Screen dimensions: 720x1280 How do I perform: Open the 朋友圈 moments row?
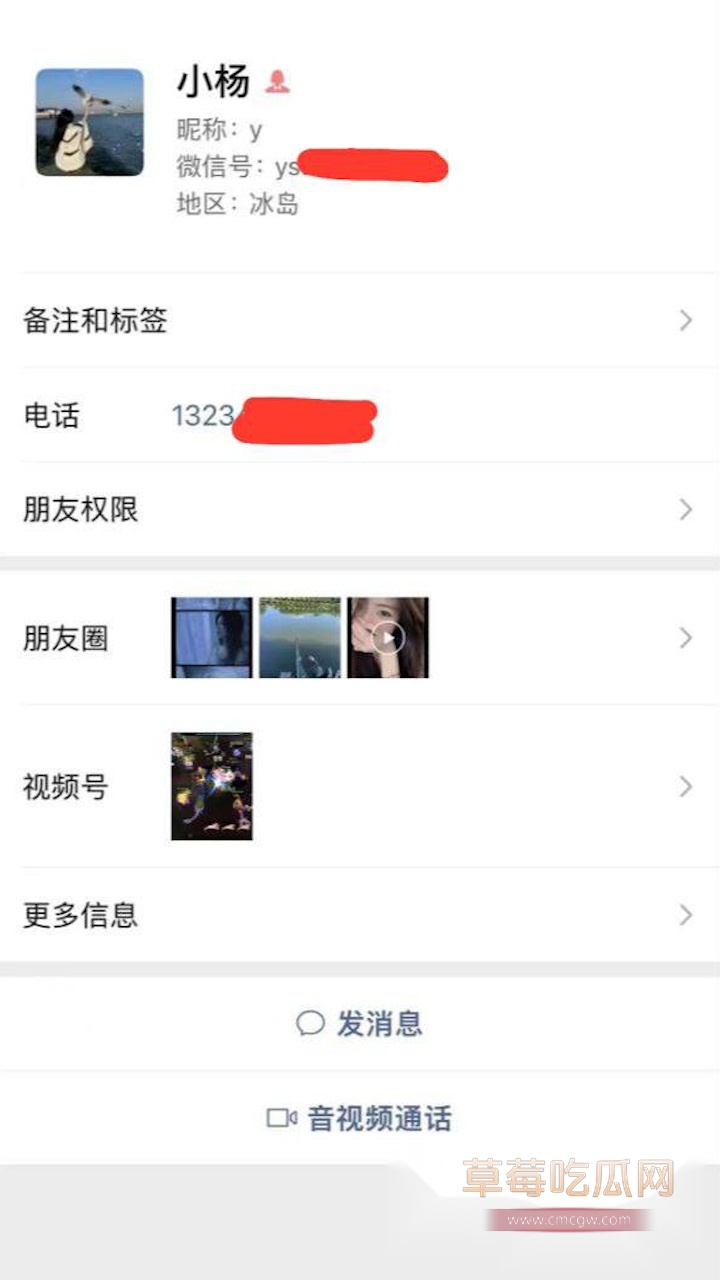point(360,638)
